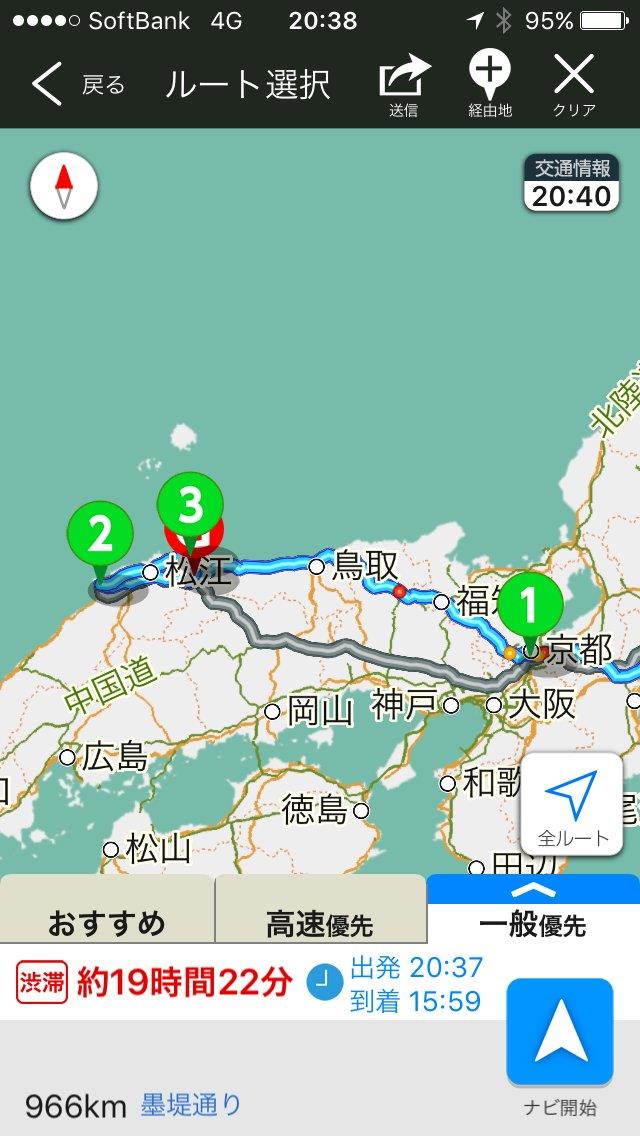Change the departure time via clock icon
The width and height of the screenshot is (640, 1136).
[x=322, y=983]
